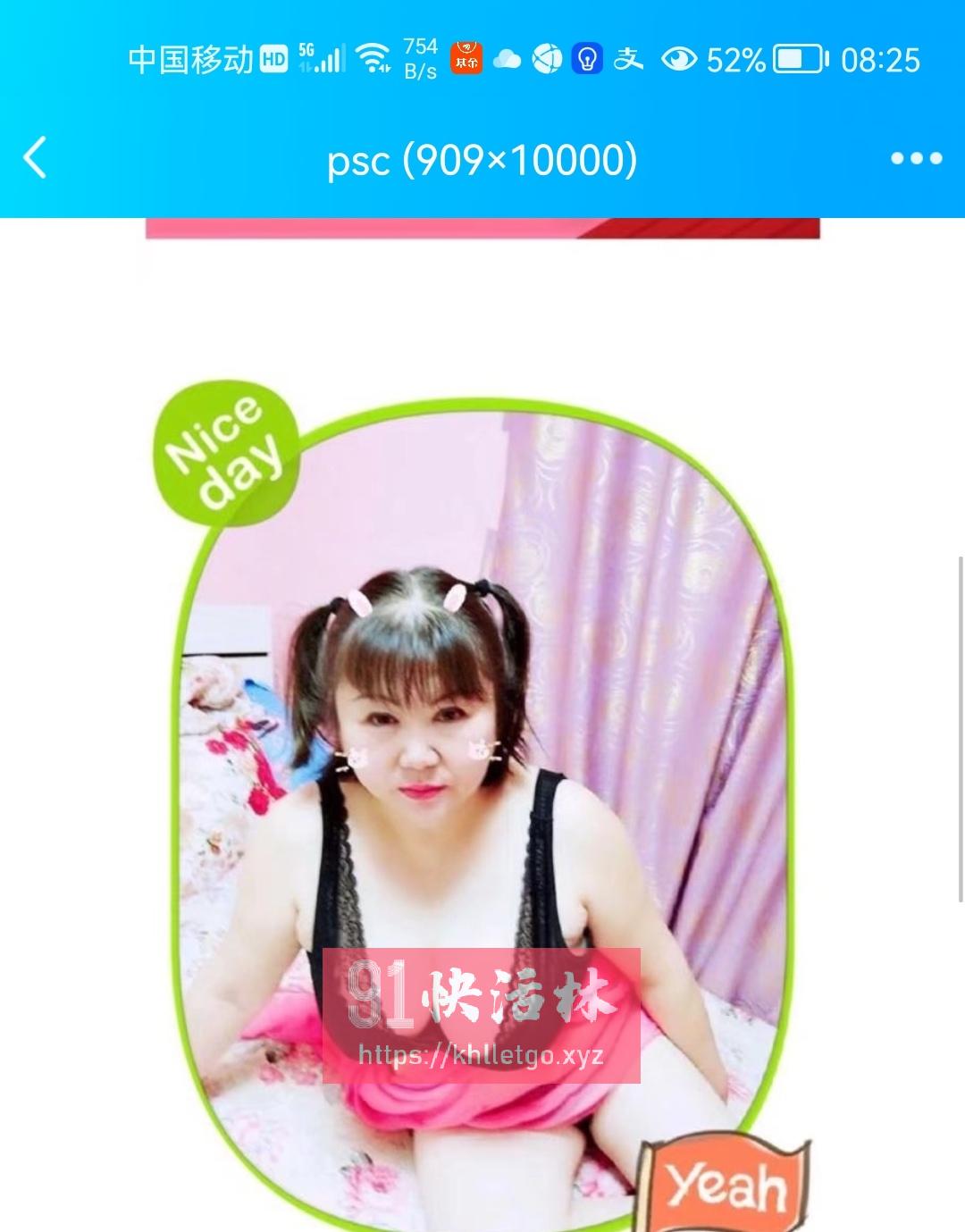Tap the clock showing 08:25
The image size is (965, 1232).
[880, 59]
